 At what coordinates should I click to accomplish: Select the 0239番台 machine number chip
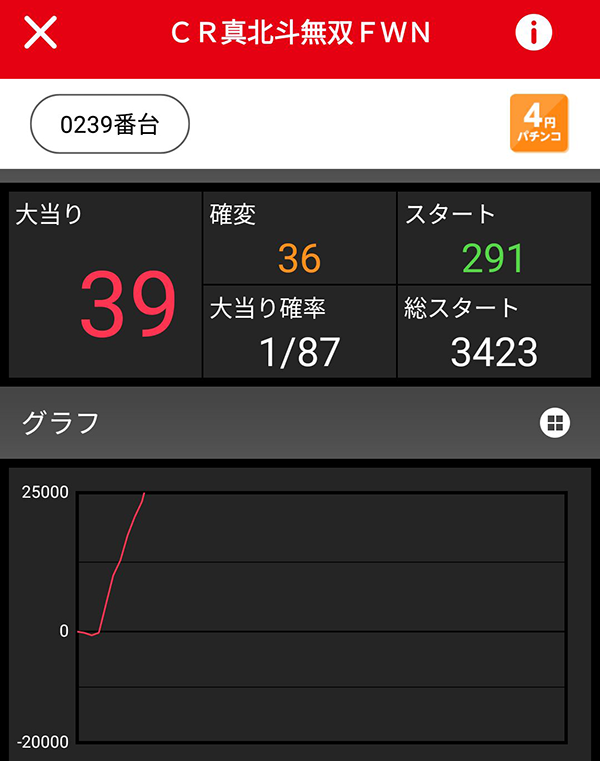[110, 124]
